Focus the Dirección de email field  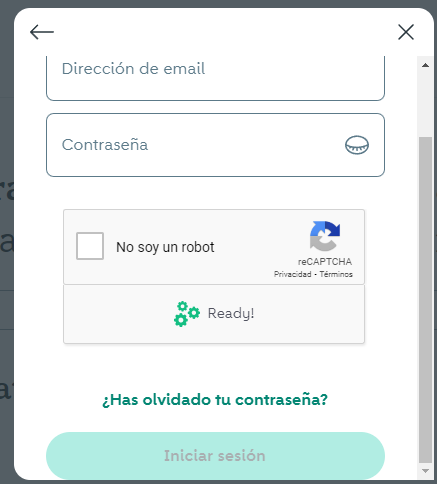coord(215,78)
